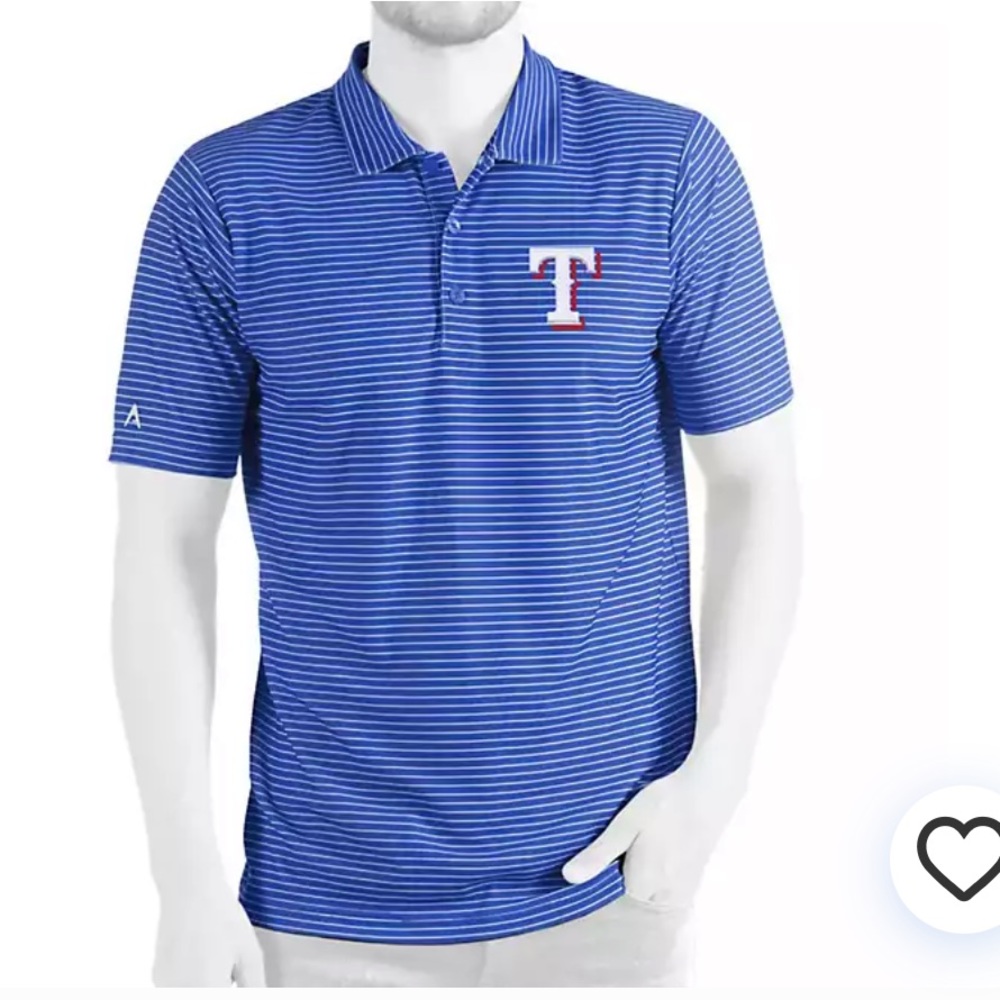This screenshot has width=1000, height=1000.
Task: Add the blue striped polo to favorites
Action: click(x=958, y=858)
